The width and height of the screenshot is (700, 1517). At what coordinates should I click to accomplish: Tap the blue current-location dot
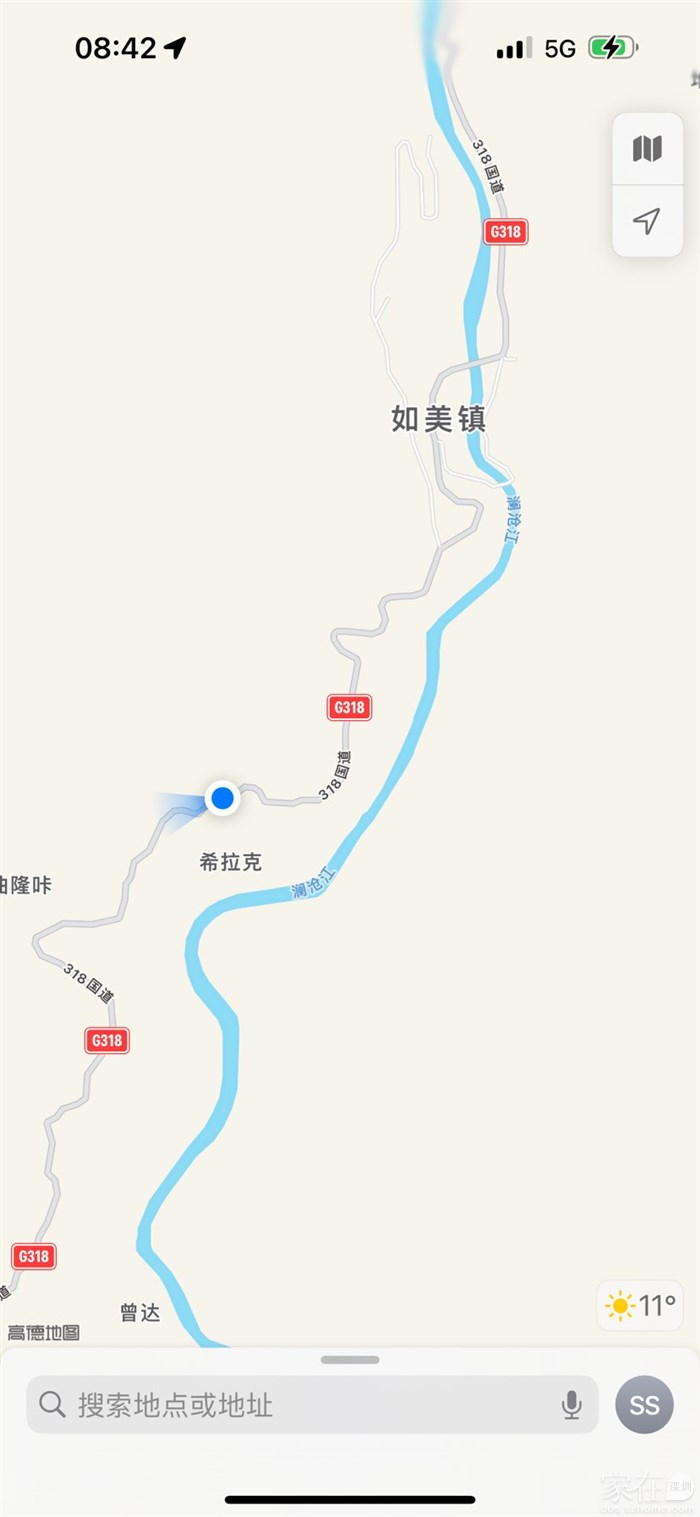click(222, 798)
